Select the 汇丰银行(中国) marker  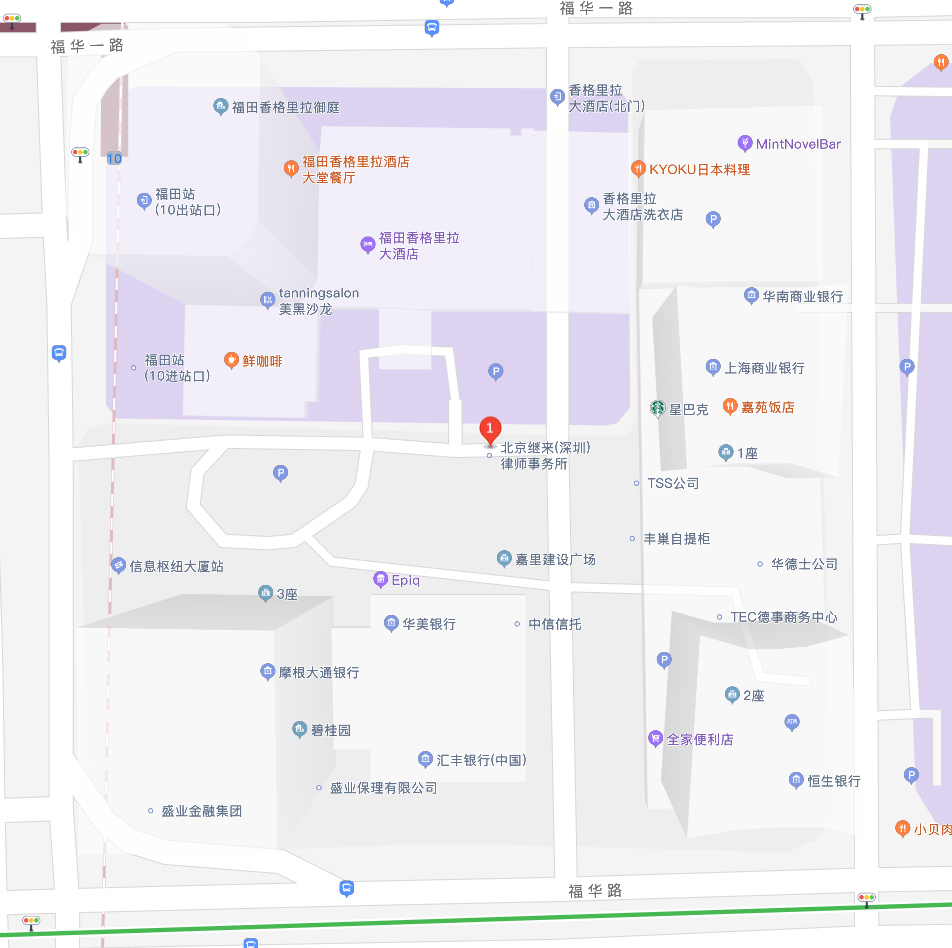tap(426, 759)
